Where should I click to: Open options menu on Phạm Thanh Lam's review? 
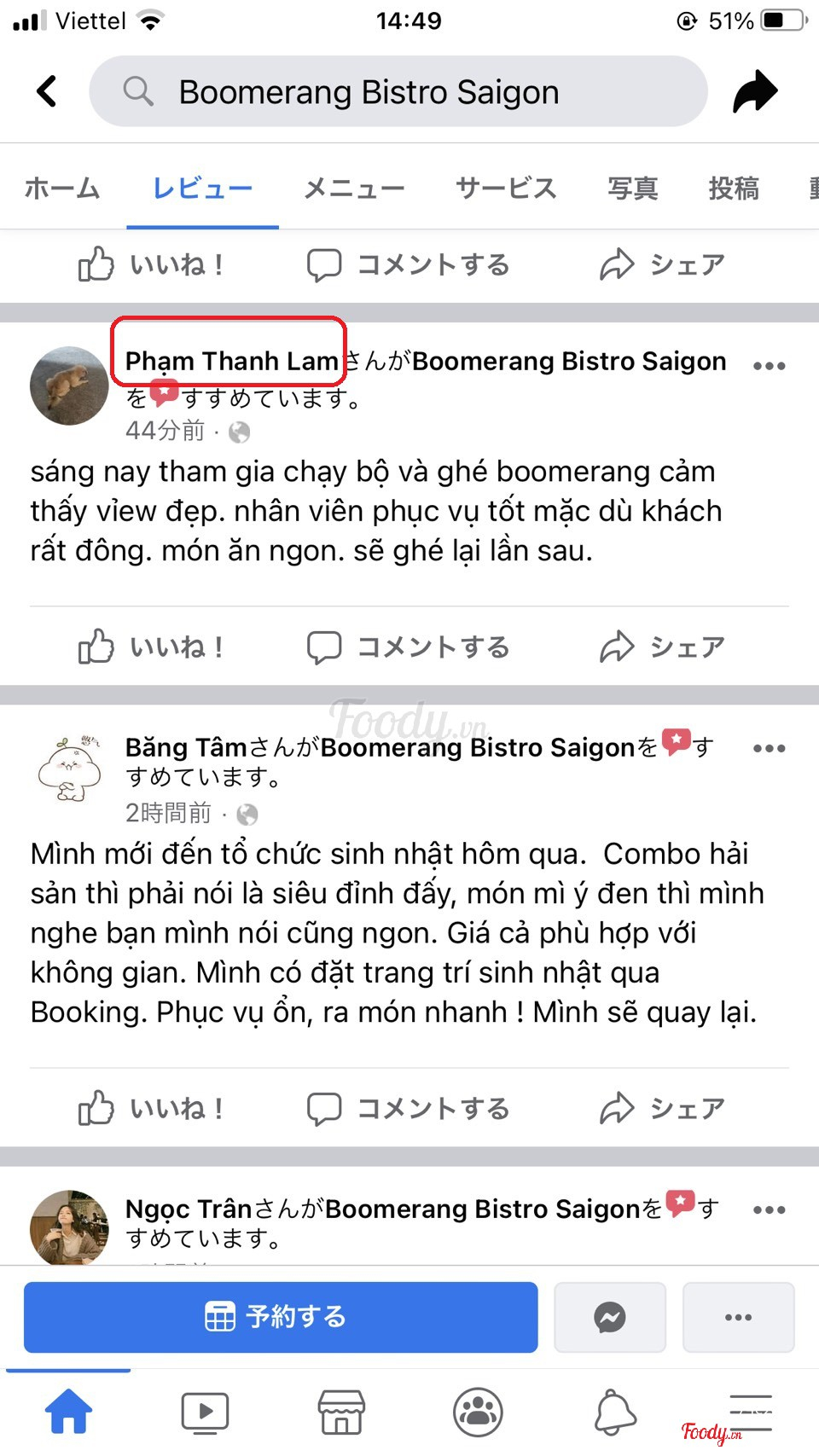point(769,366)
